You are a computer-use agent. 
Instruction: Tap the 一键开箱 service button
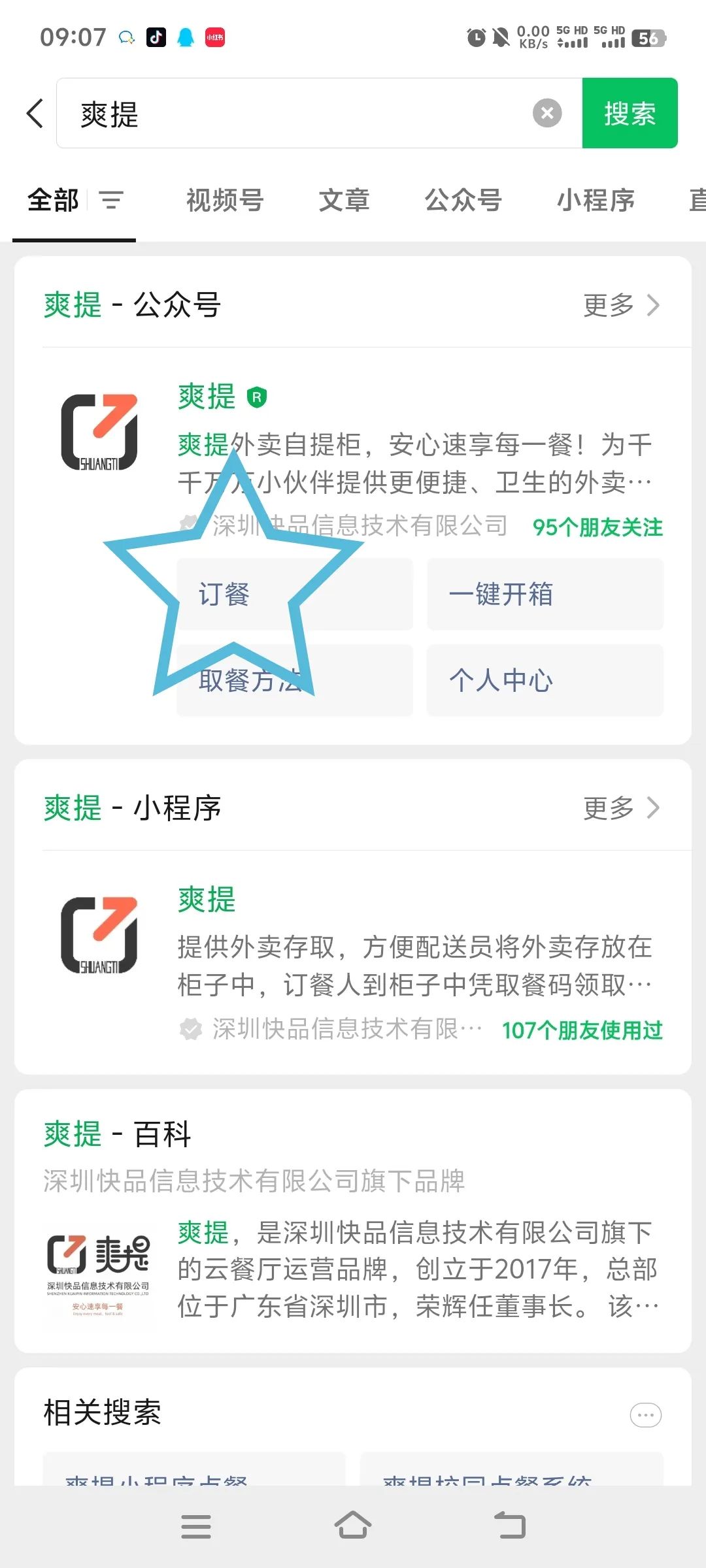545,595
